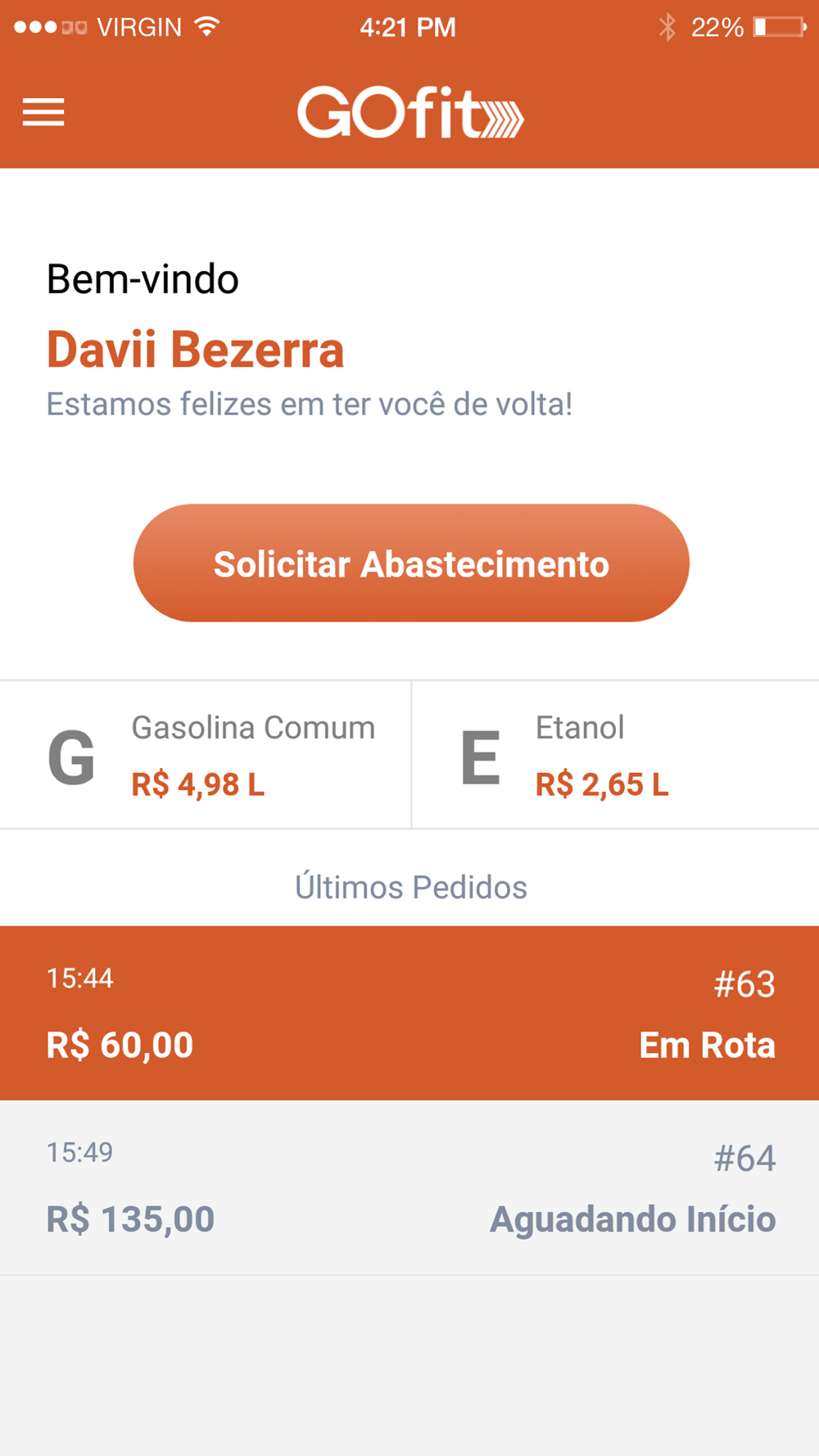
Task: Open order #64 Aguardando Início
Action: point(409,1187)
